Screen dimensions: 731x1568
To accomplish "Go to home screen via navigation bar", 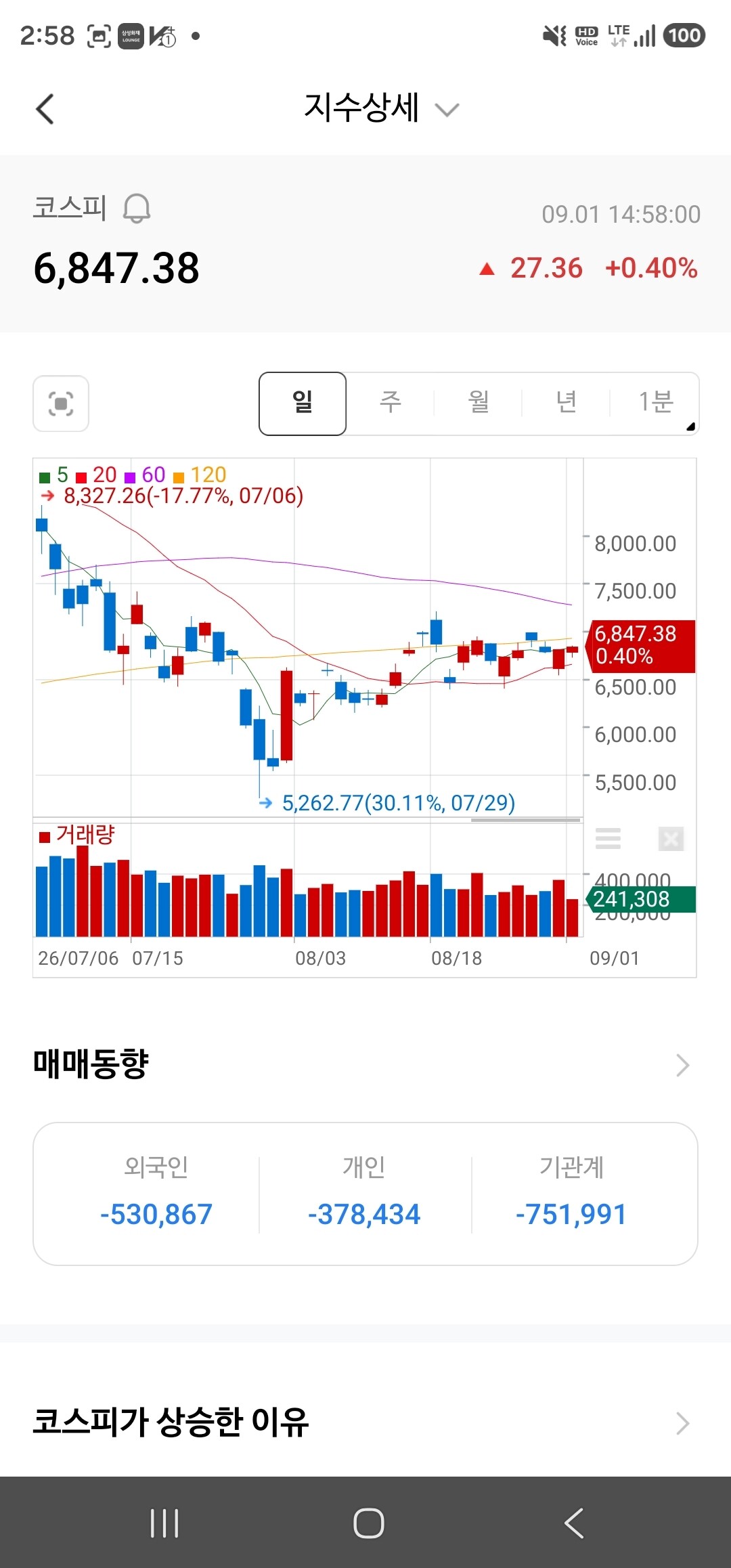I will pos(369,1523).
